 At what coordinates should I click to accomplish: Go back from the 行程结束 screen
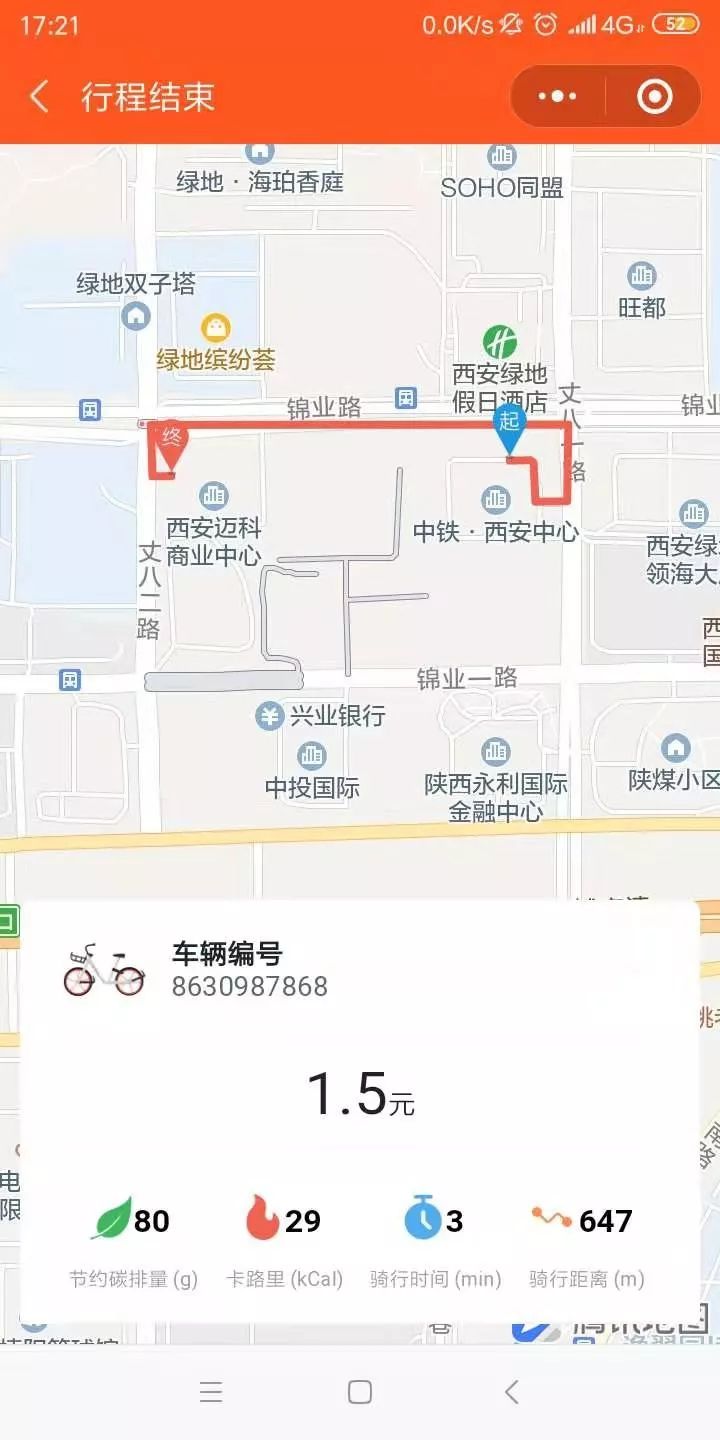(39, 97)
